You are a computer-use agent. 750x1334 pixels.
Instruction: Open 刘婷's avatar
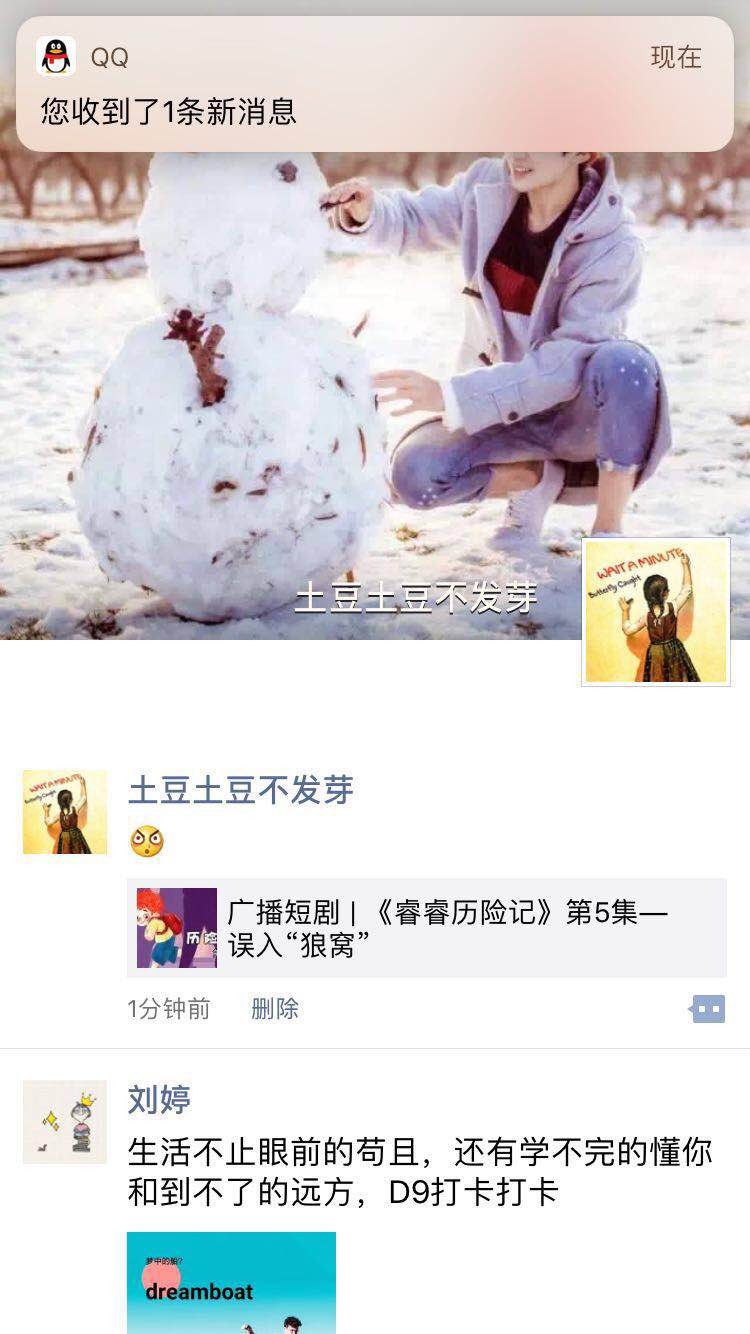pyautogui.click(x=65, y=1121)
